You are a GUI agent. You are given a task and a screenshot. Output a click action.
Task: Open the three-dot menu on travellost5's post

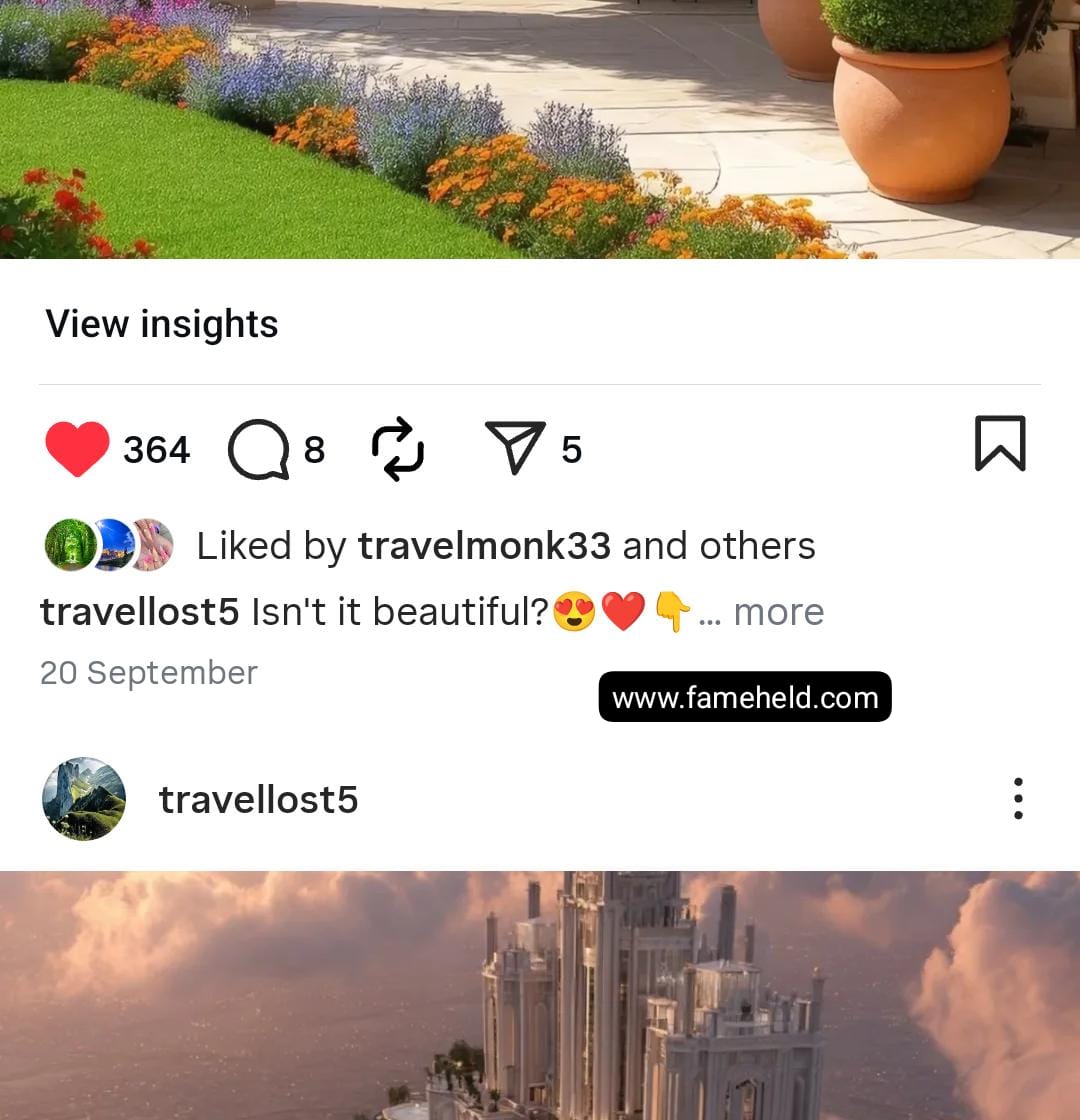[1018, 799]
